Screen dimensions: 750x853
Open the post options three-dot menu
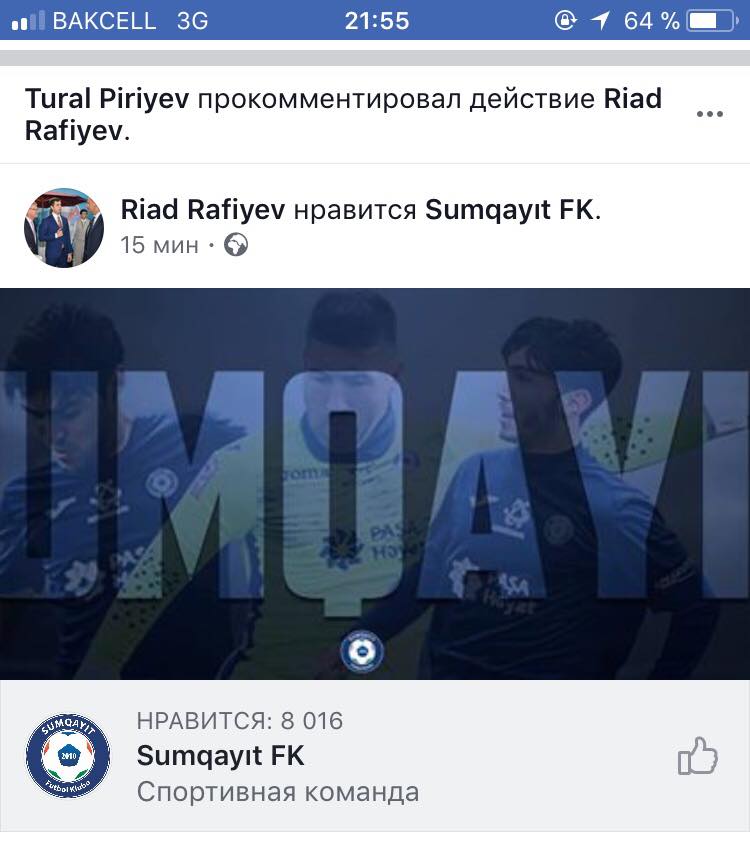point(709,114)
